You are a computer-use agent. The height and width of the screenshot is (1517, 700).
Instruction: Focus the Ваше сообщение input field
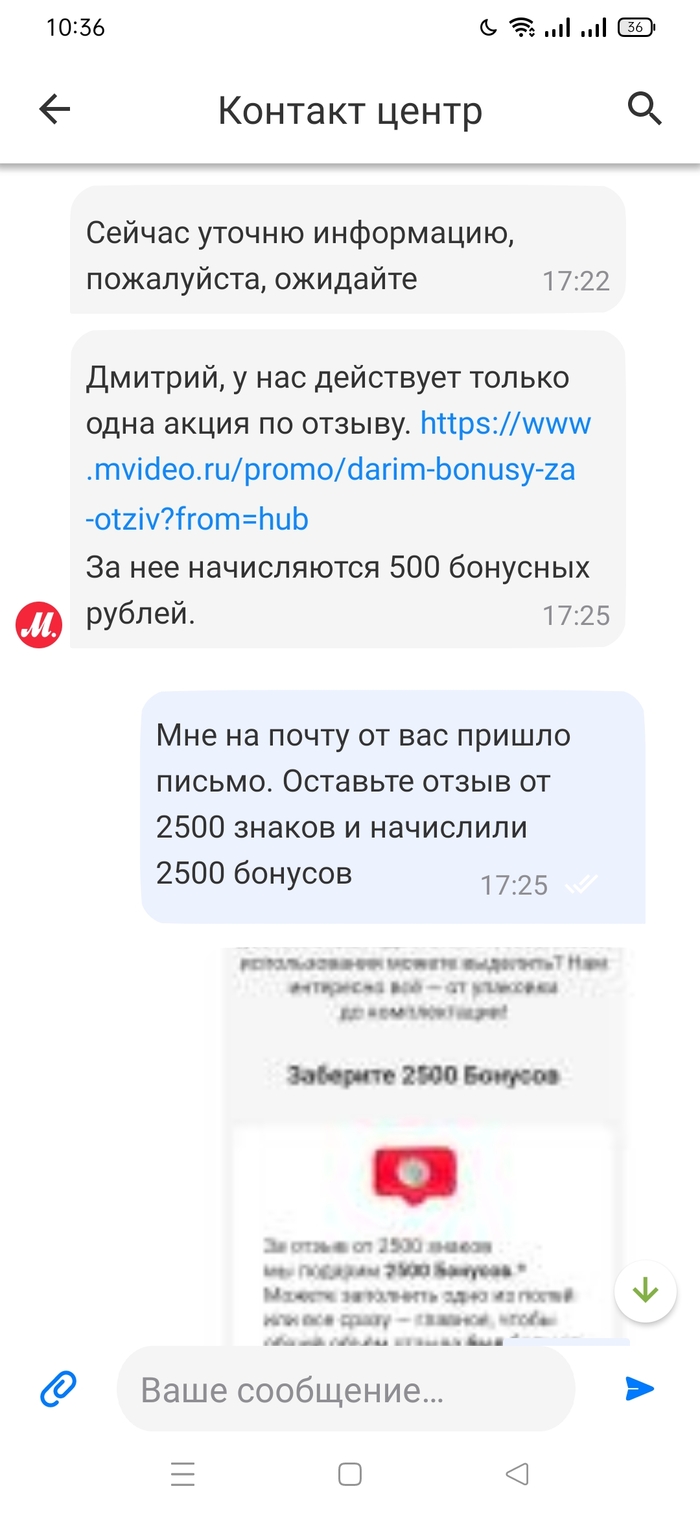click(x=345, y=1390)
